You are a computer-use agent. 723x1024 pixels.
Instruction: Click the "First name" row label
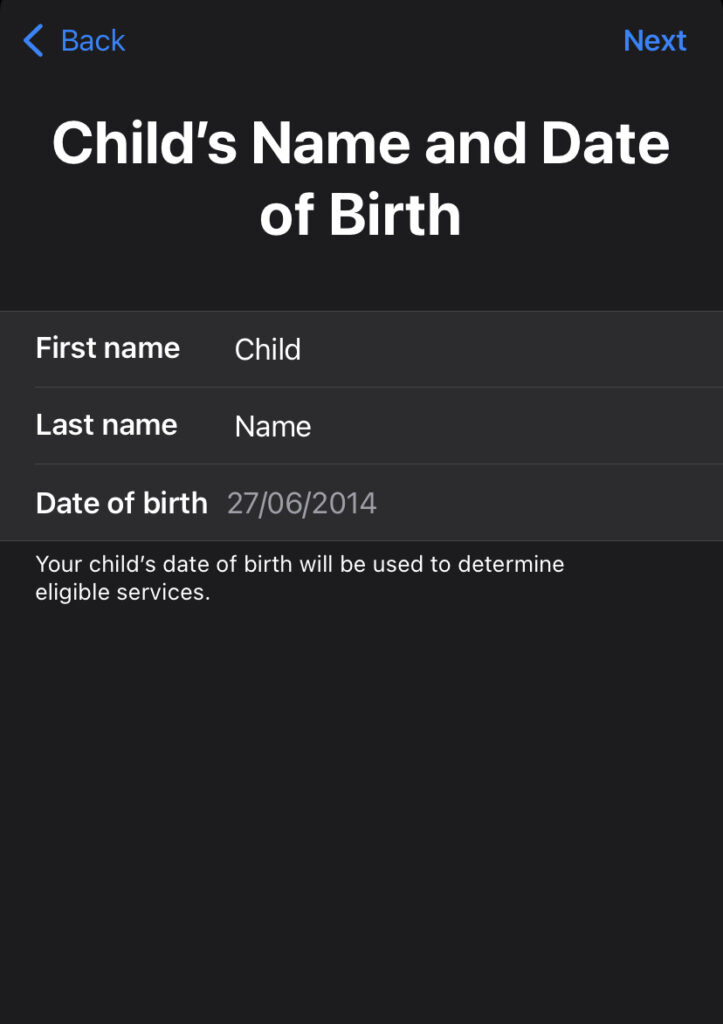pyautogui.click(x=107, y=348)
